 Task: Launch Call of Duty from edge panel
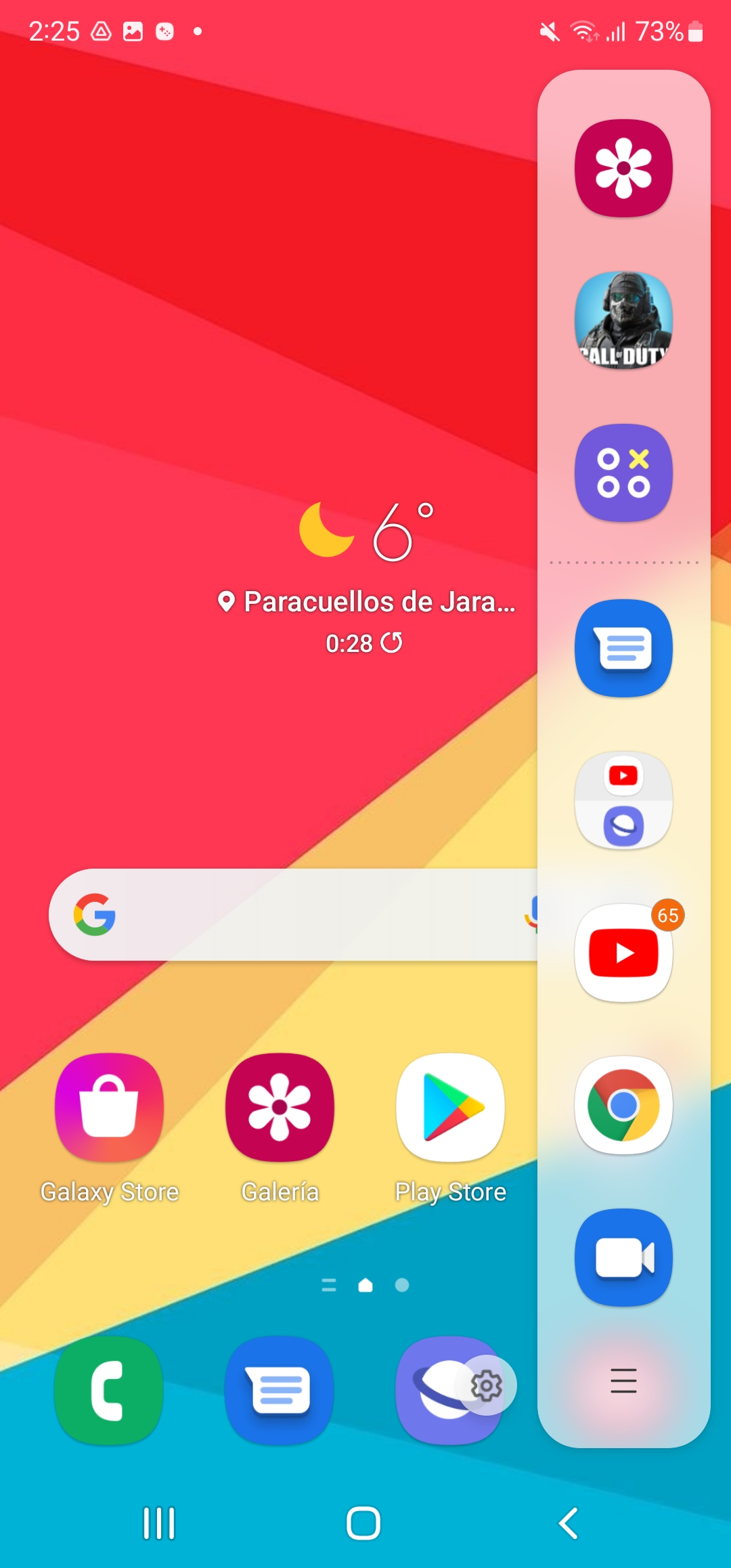click(623, 321)
